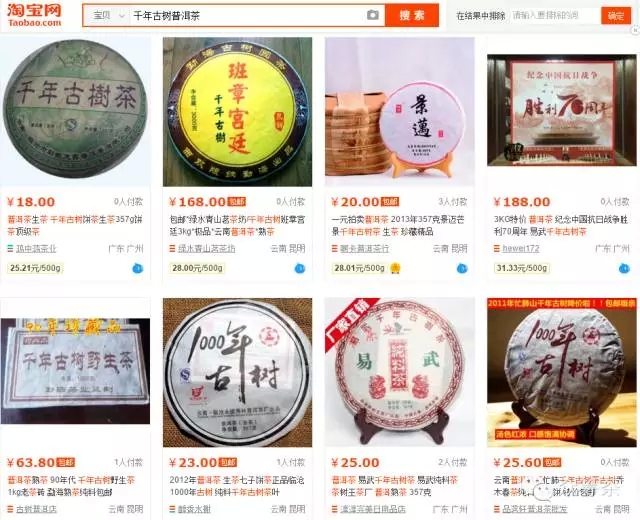
Task: Open the 易武 ¥25.00 product image
Action: coord(399,372)
